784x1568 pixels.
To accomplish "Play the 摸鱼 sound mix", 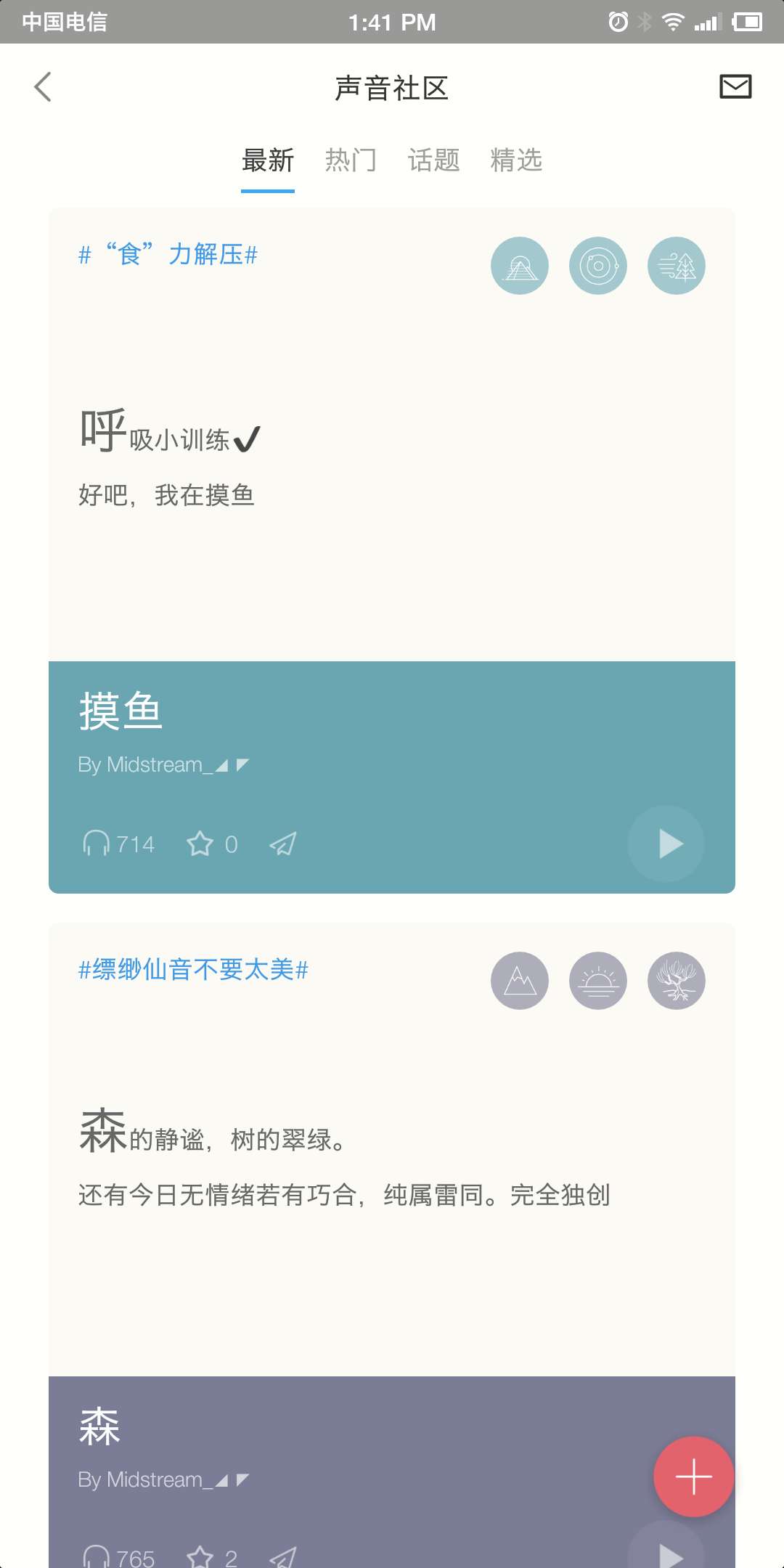I will coord(666,844).
